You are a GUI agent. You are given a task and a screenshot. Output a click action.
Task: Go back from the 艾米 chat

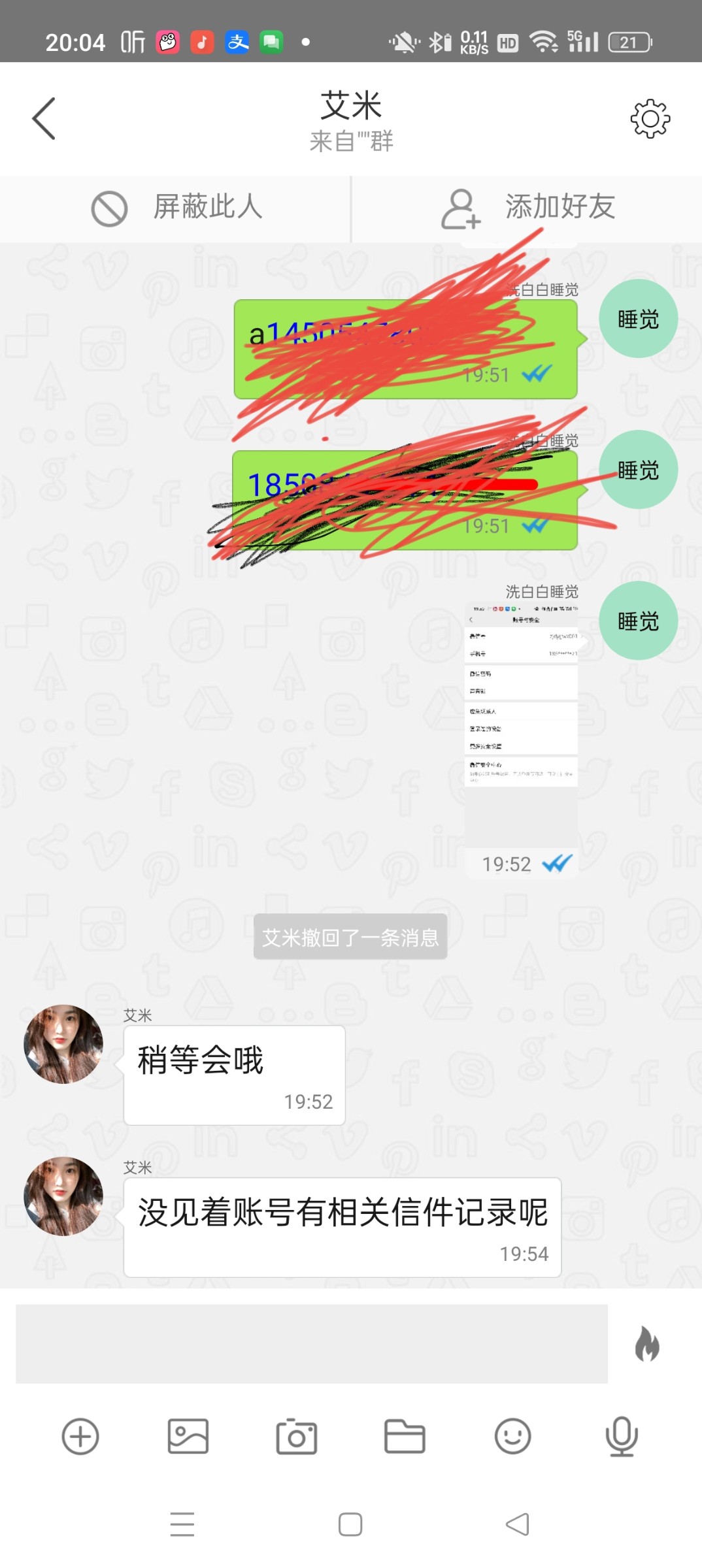tap(44, 119)
